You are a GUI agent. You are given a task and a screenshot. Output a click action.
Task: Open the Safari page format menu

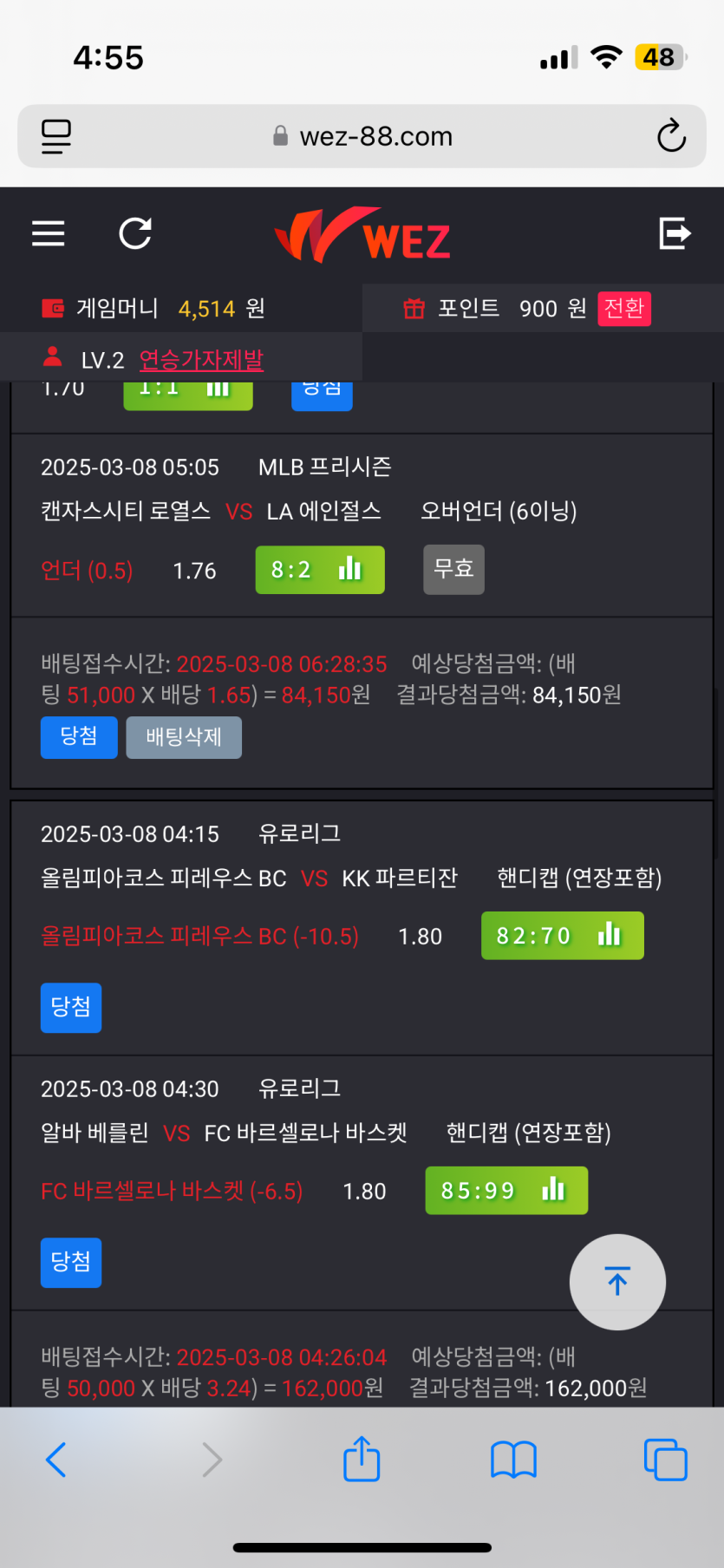[56, 136]
